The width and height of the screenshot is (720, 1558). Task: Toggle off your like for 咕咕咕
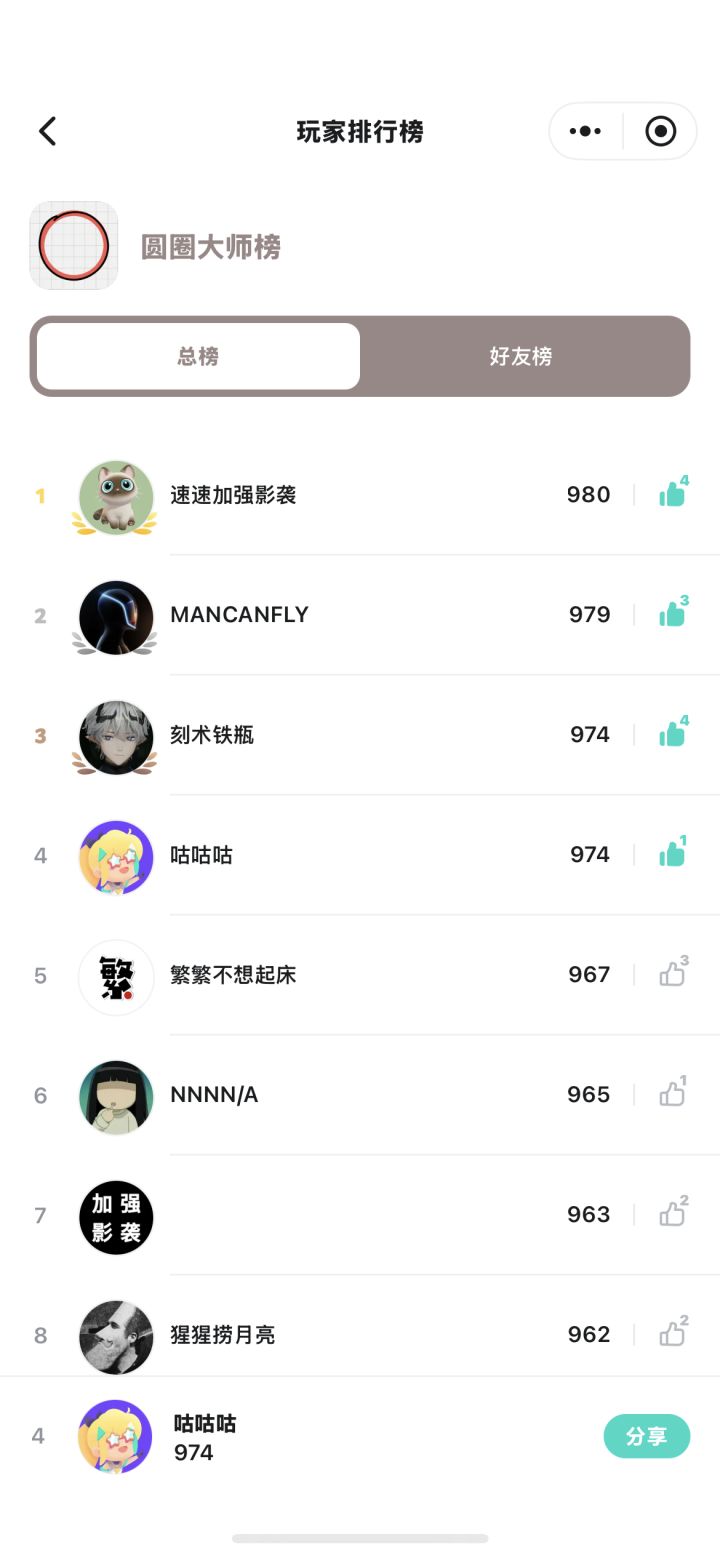(672, 855)
